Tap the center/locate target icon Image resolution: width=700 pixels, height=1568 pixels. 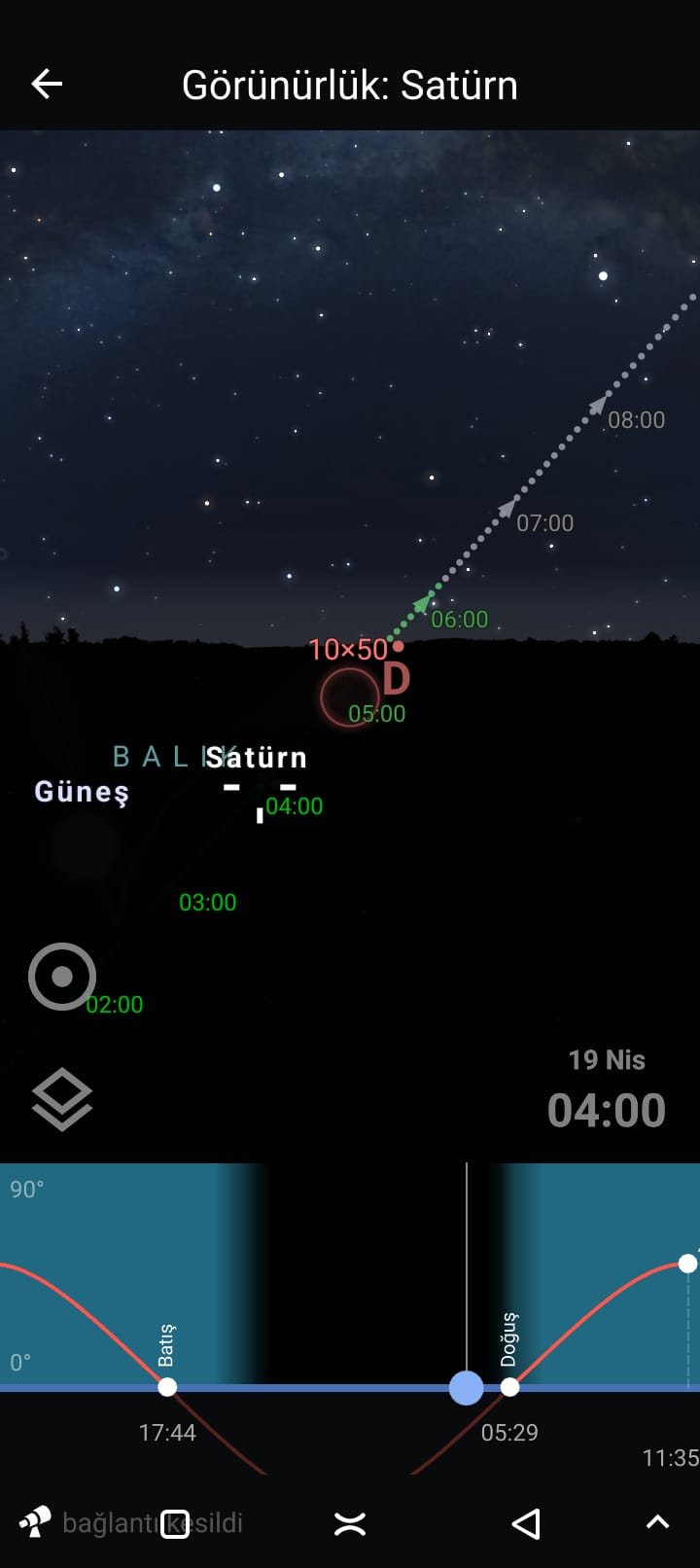coord(62,977)
